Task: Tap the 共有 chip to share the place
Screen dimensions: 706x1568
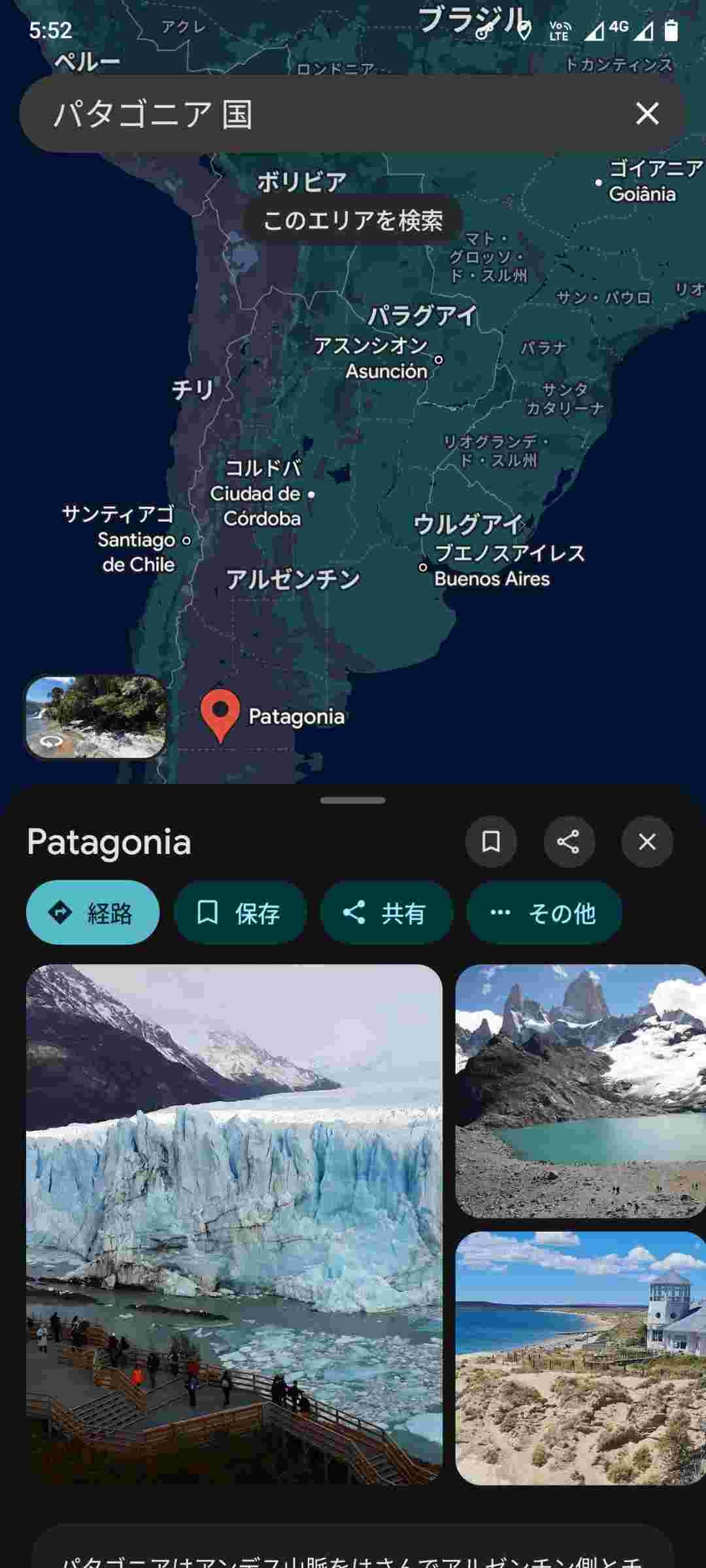Action: pyautogui.click(x=386, y=912)
